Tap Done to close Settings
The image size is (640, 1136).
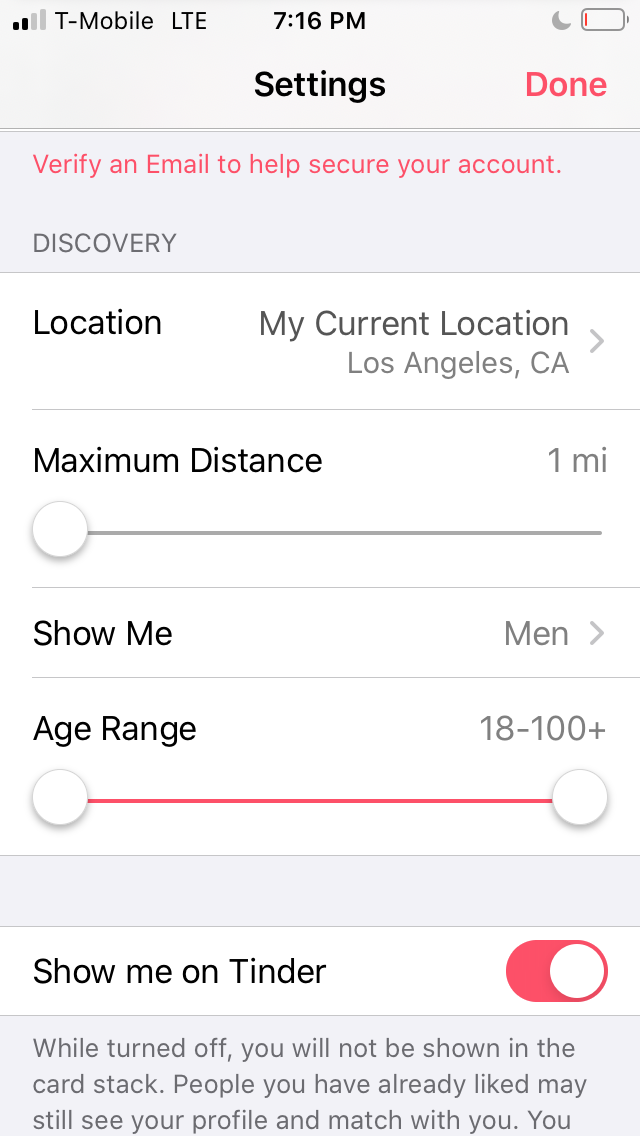pos(565,85)
